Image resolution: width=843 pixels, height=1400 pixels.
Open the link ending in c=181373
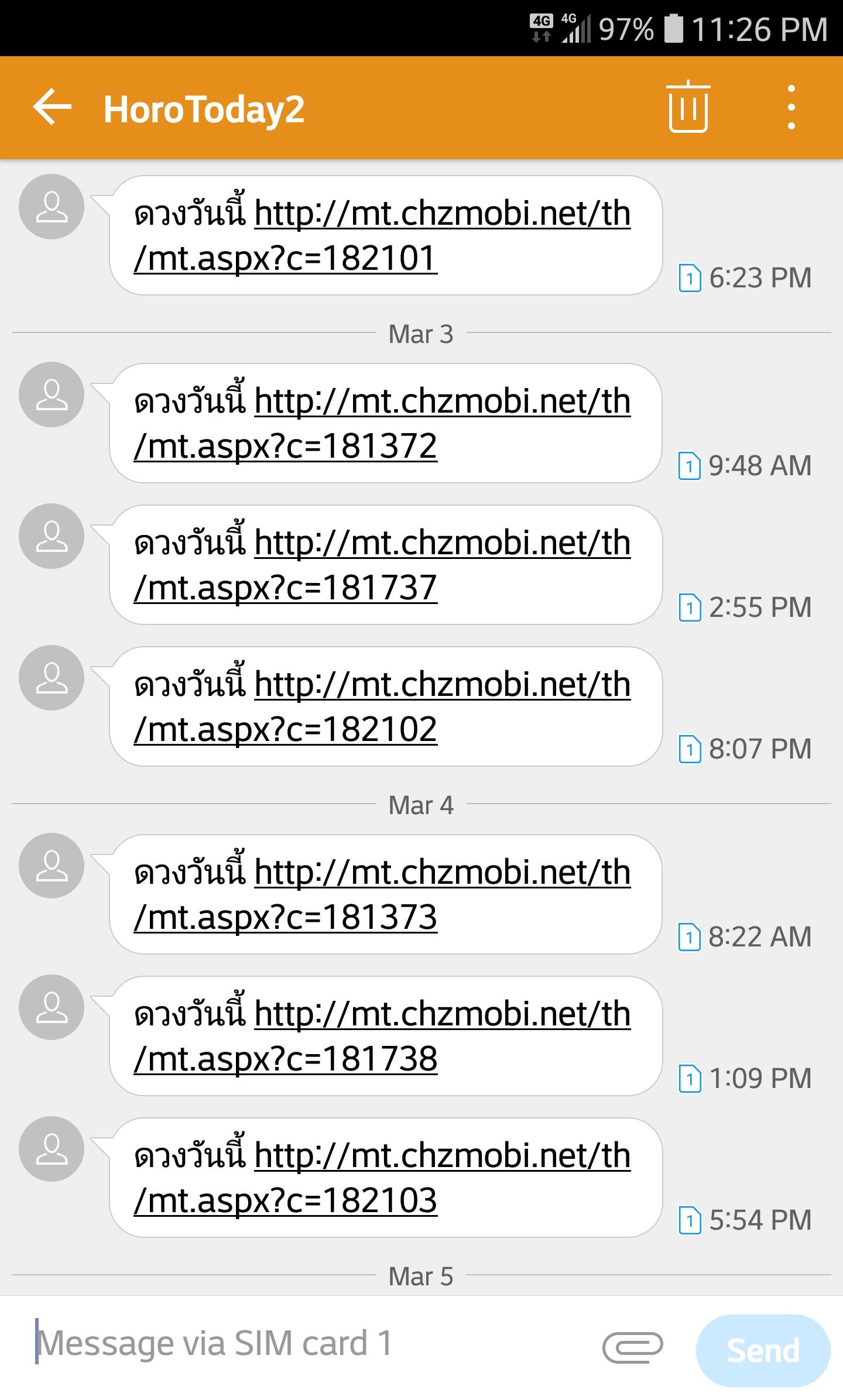tap(383, 894)
